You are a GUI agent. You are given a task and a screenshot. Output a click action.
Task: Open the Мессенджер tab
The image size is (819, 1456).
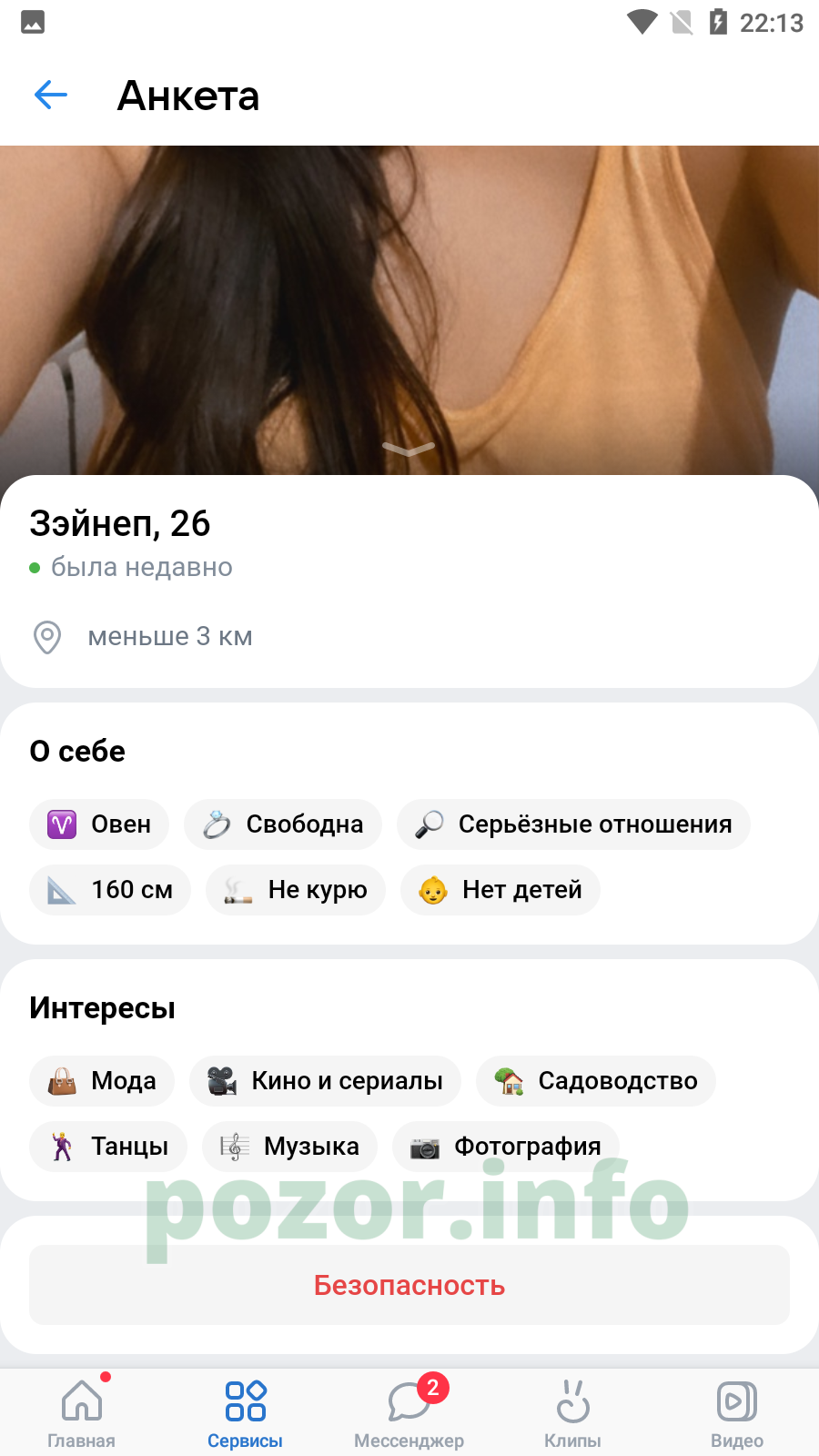409,1412
